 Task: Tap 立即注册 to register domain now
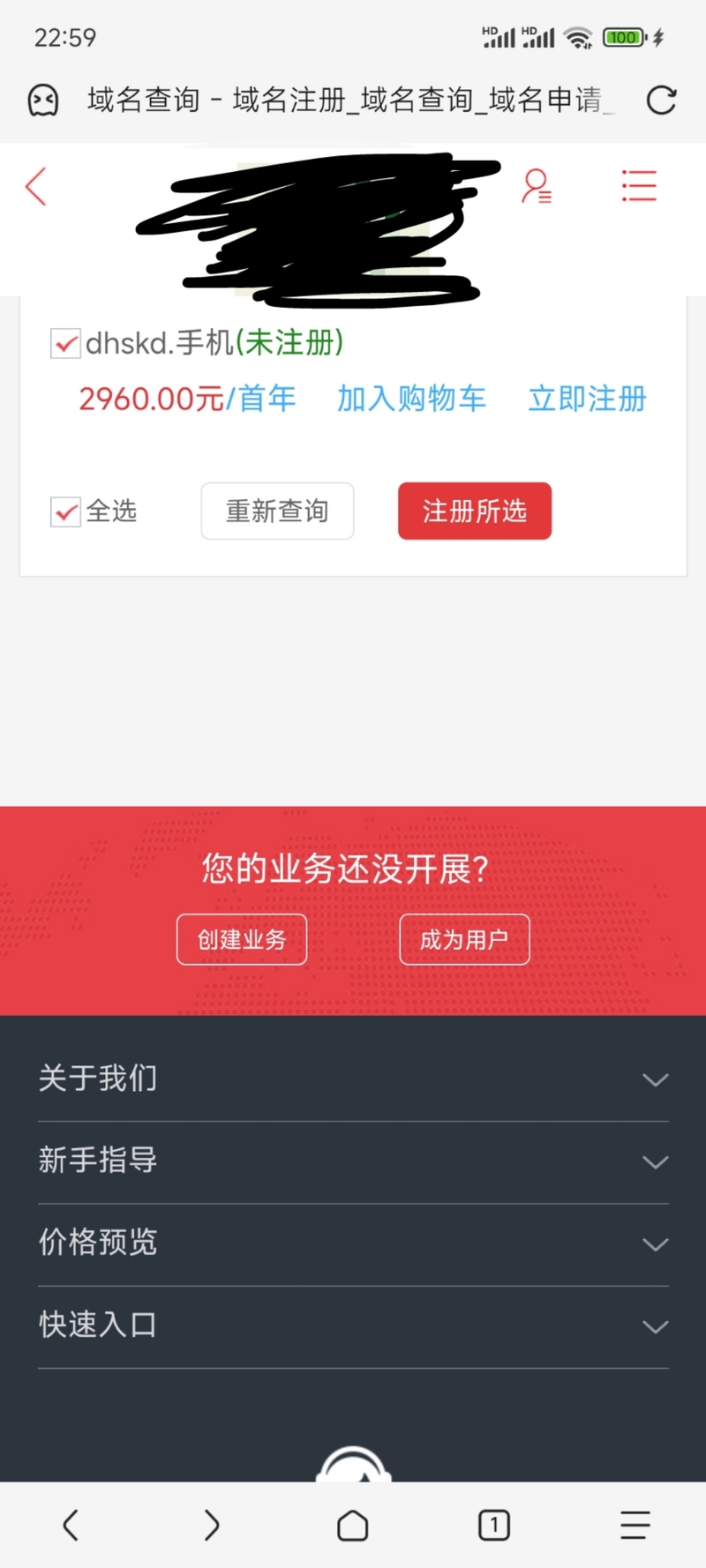(x=587, y=399)
